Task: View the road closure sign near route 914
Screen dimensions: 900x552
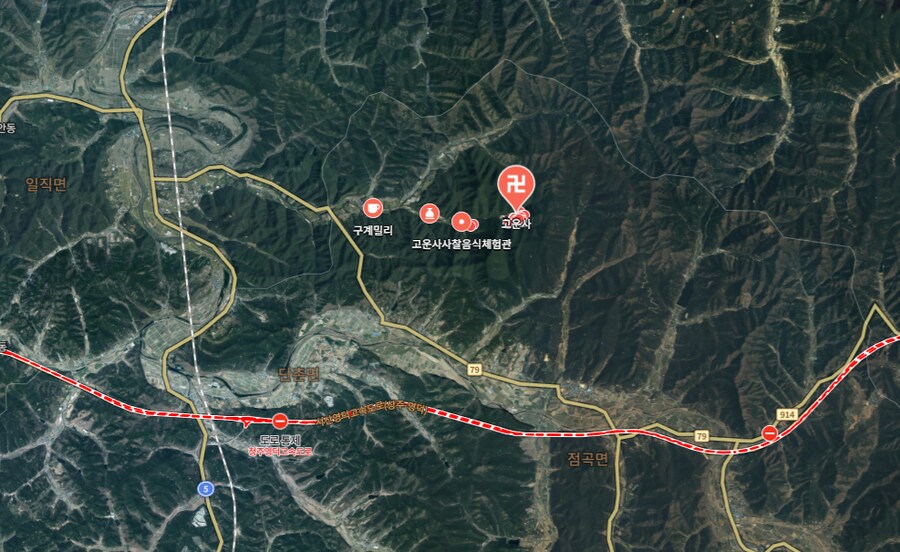Action: (770, 433)
